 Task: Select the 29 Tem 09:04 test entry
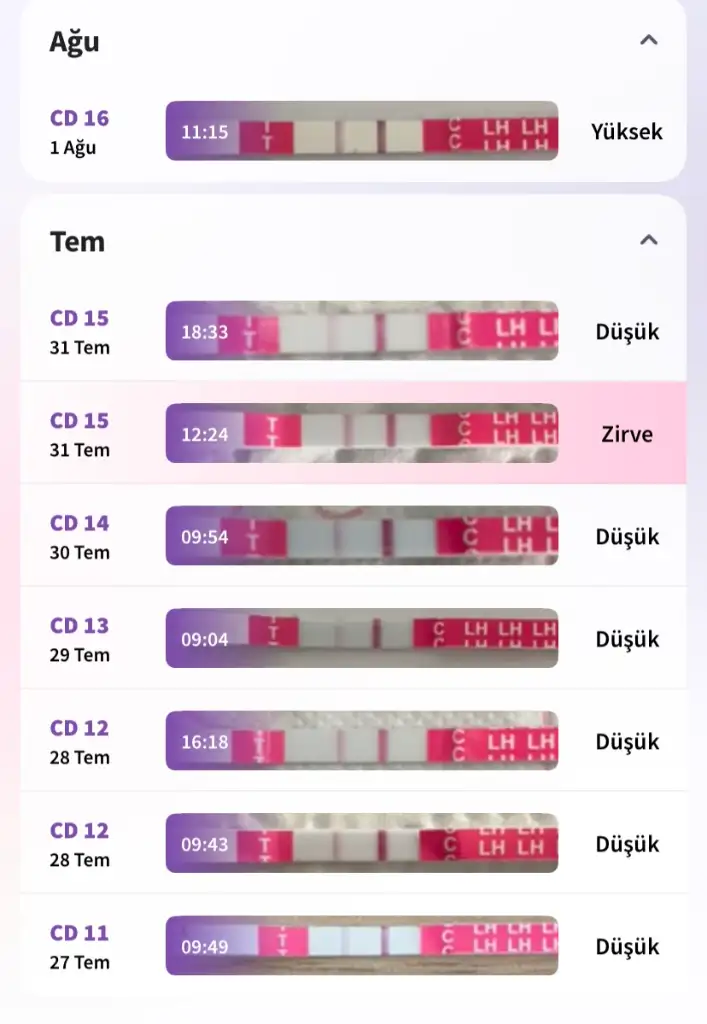(361, 638)
